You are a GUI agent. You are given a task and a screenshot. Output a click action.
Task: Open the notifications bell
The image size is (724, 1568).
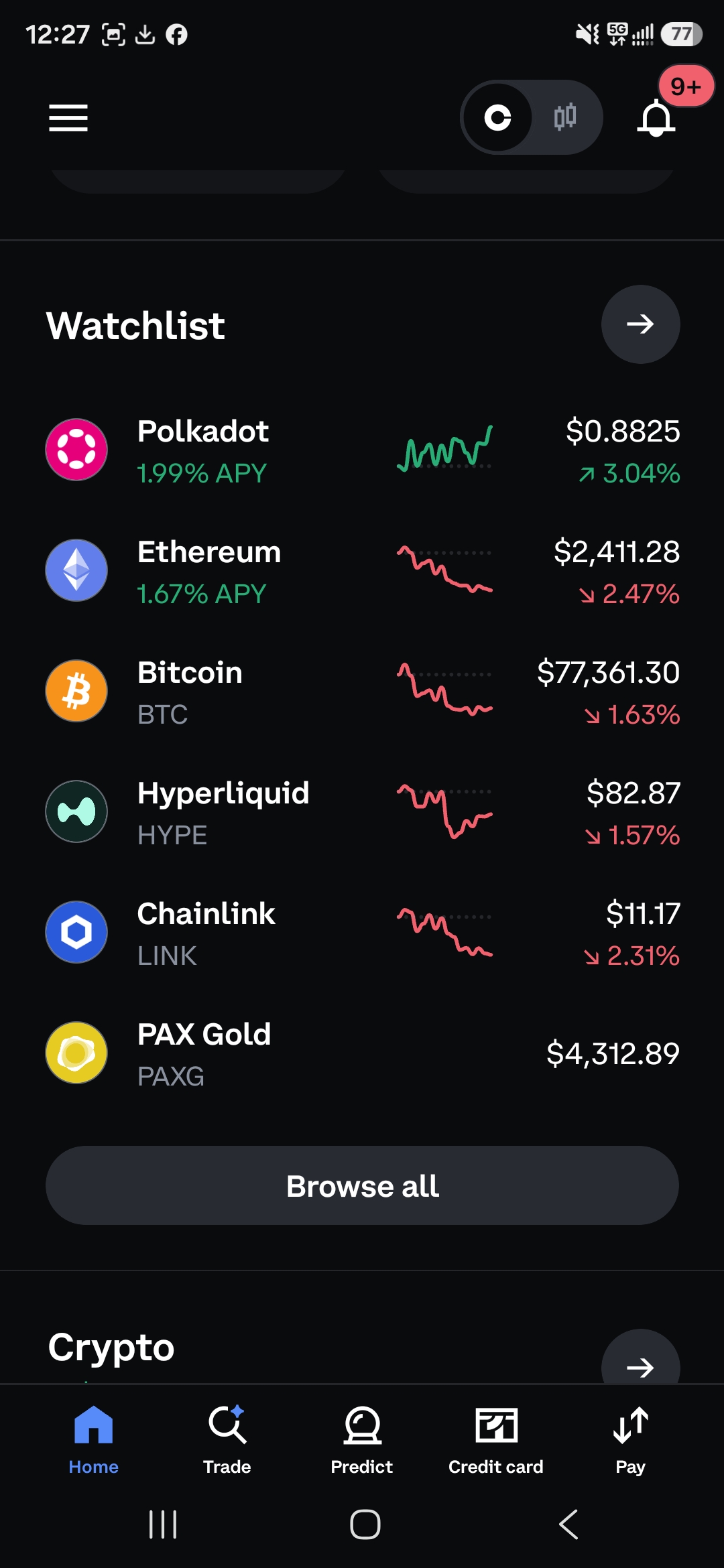coord(656,119)
